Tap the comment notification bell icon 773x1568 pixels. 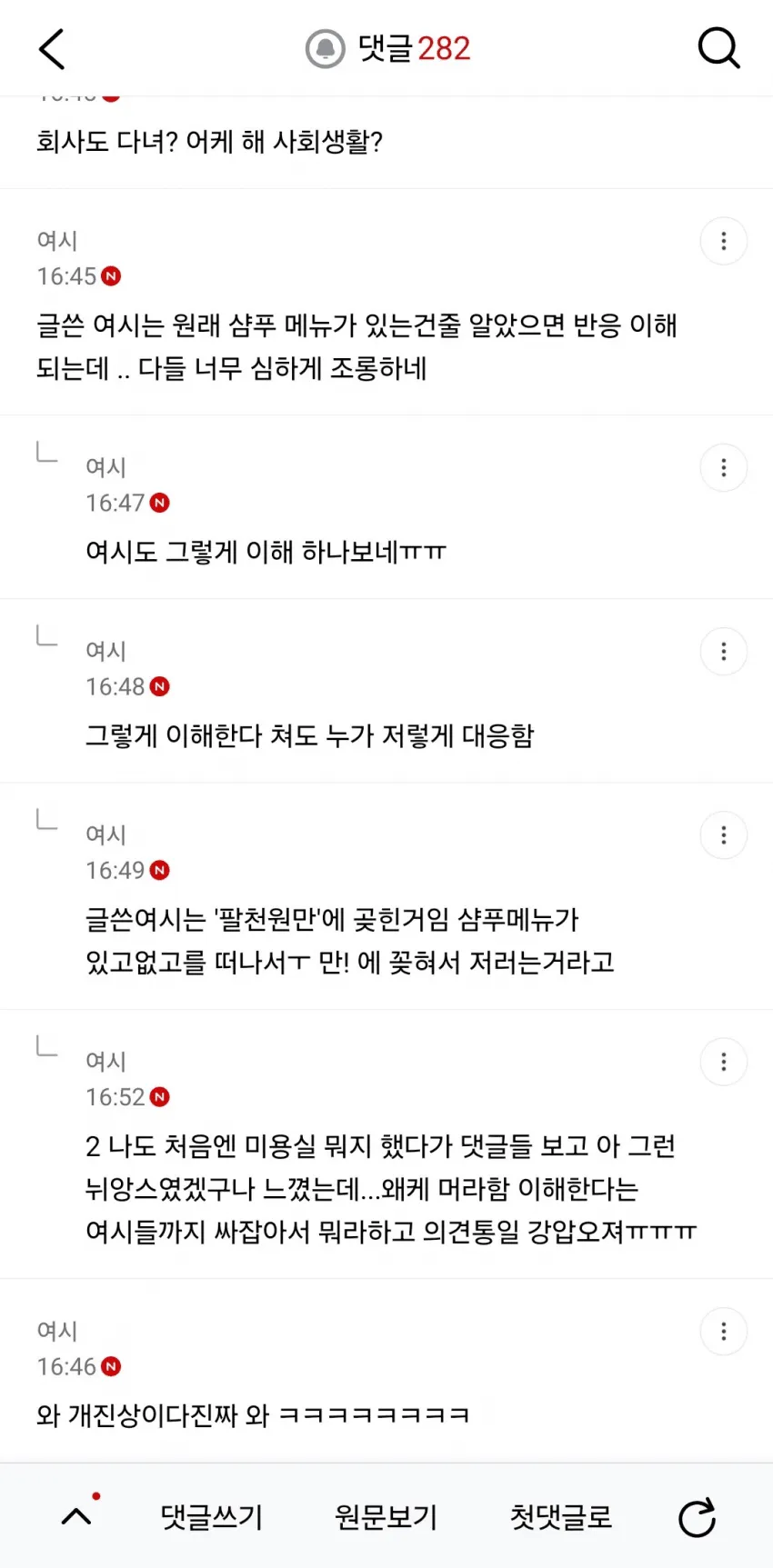point(325,49)
